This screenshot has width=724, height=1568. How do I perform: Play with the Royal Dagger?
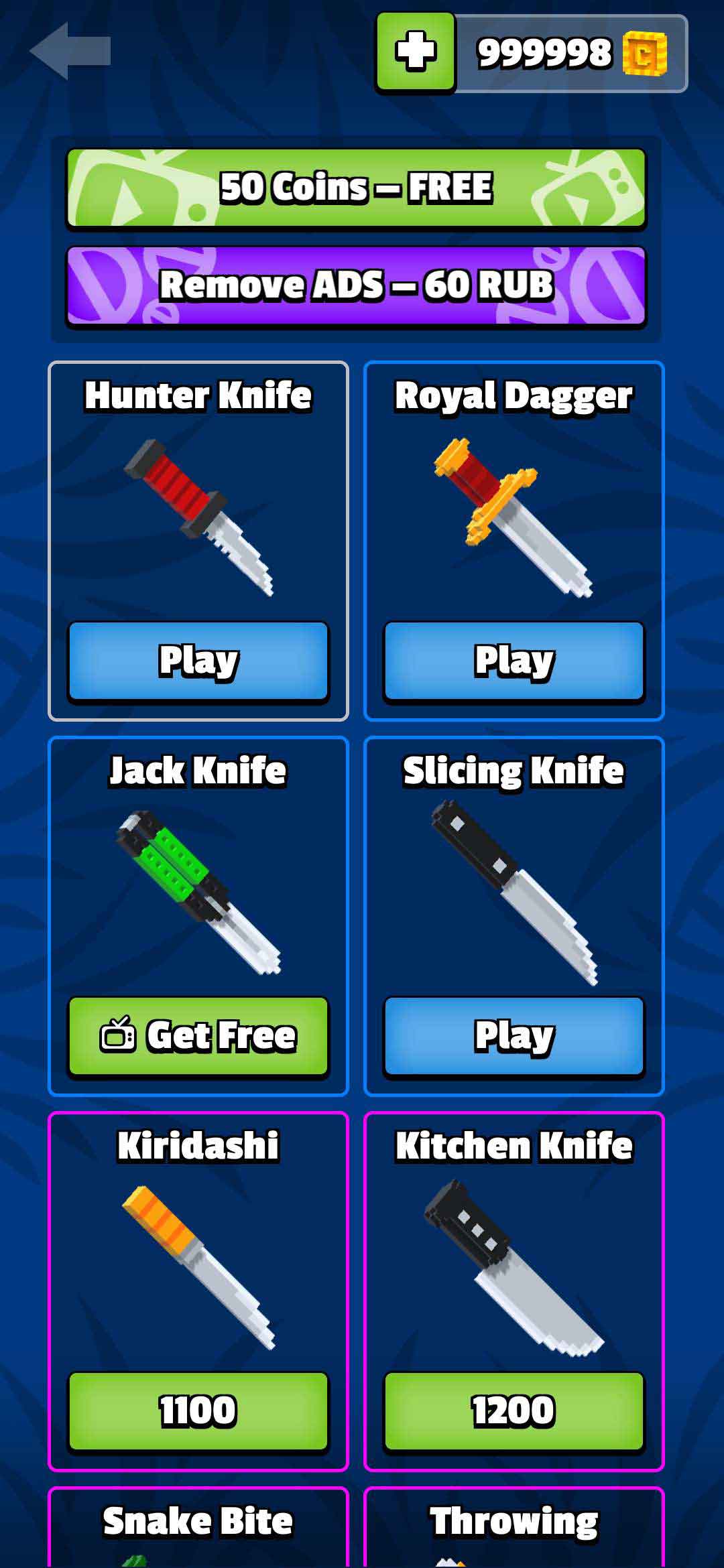tap(514, 661)
